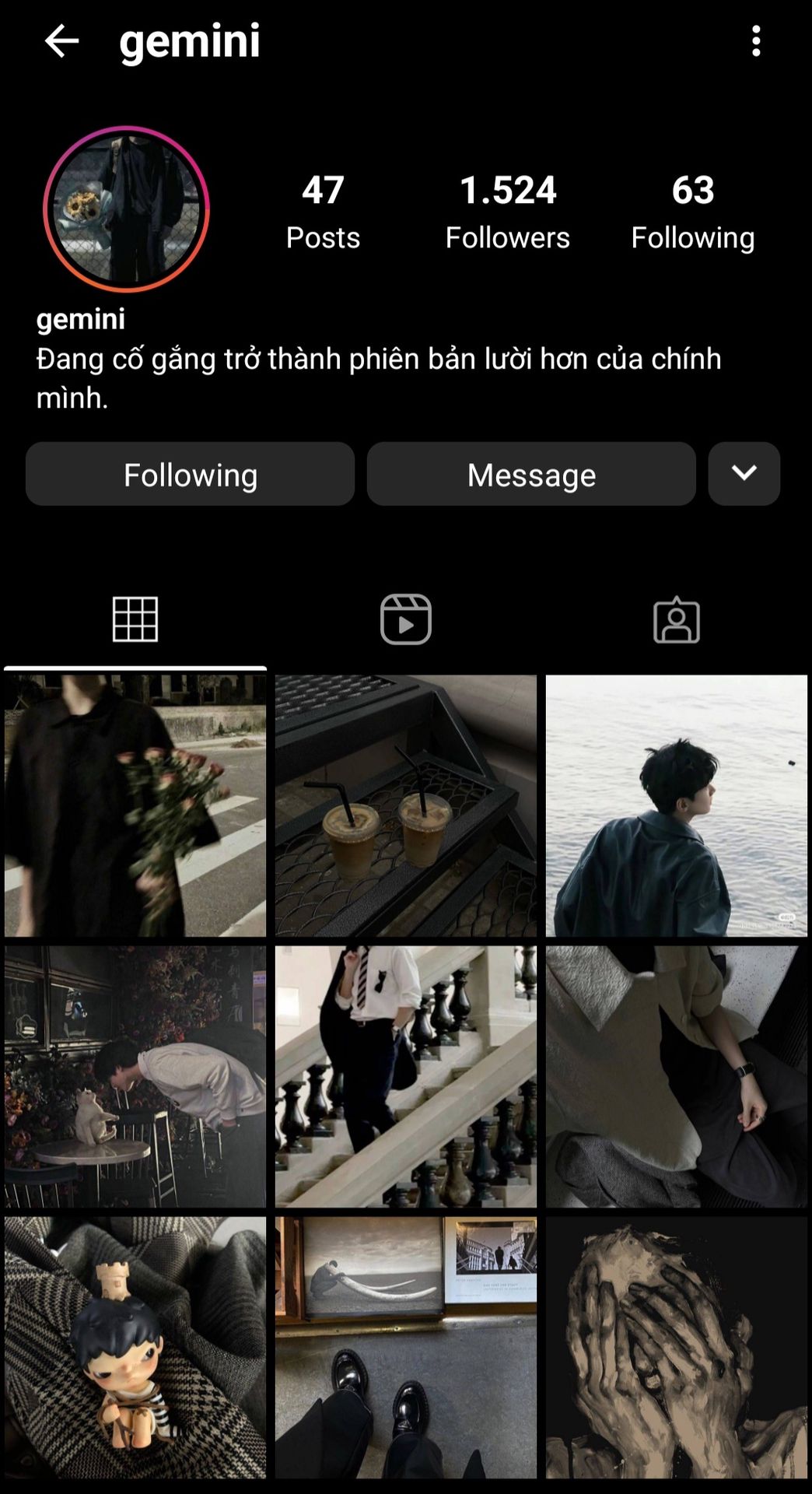Image resolution: width=812 pixels, height=1494 pixels.
Task: Open the post with black shoes at gallery
Action: 406,1348
